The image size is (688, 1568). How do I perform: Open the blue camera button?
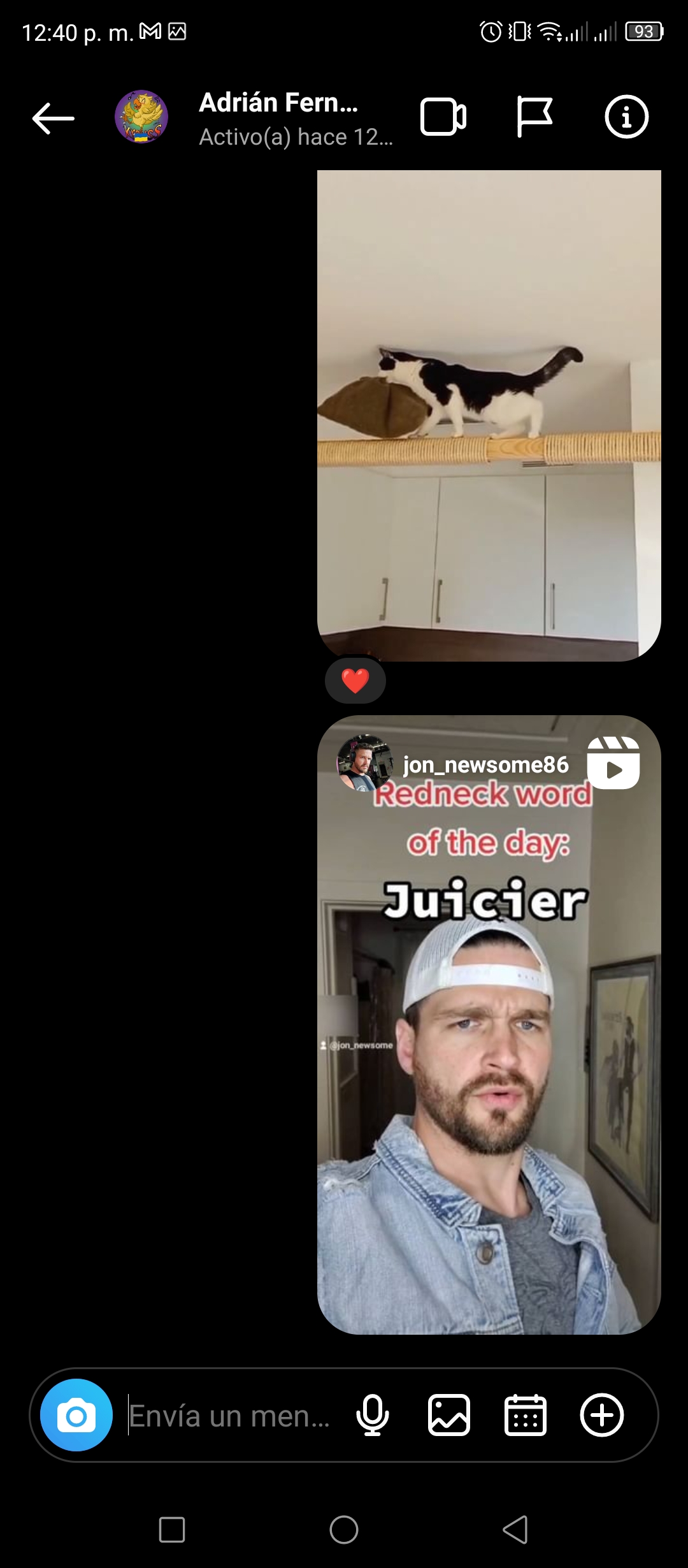pos(76,1415)
